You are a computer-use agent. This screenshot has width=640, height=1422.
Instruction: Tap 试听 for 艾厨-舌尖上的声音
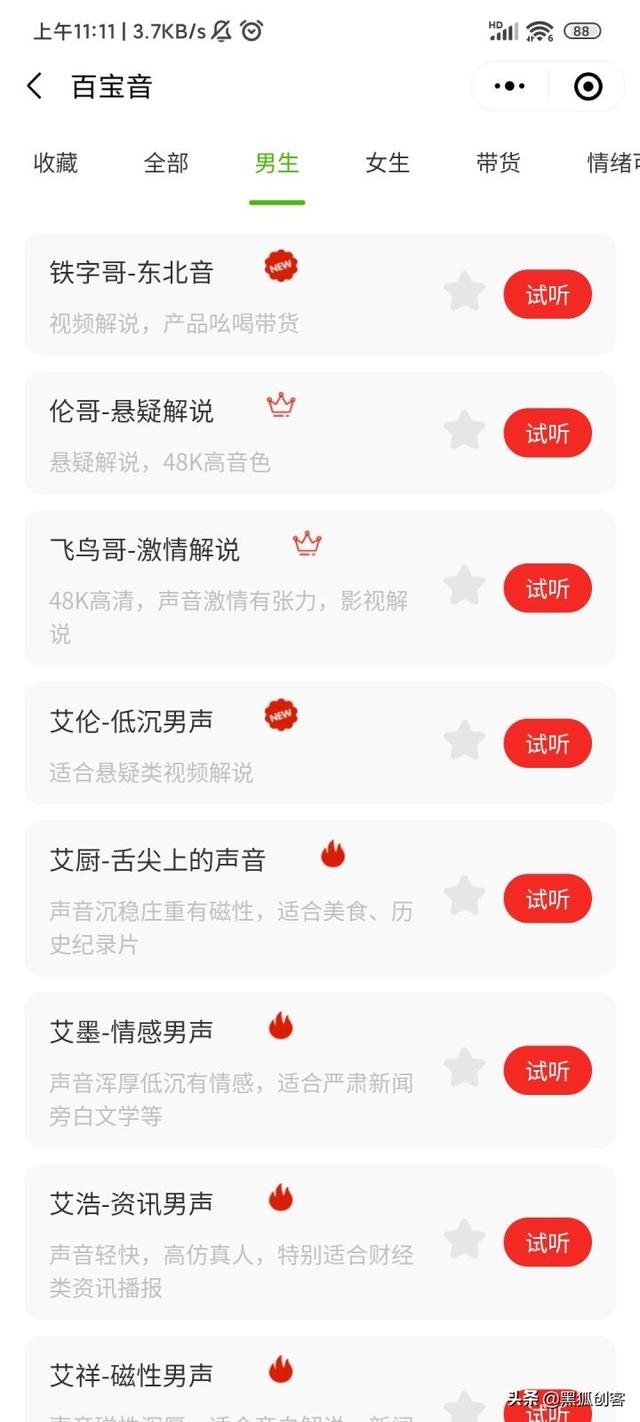click(547, 899)
